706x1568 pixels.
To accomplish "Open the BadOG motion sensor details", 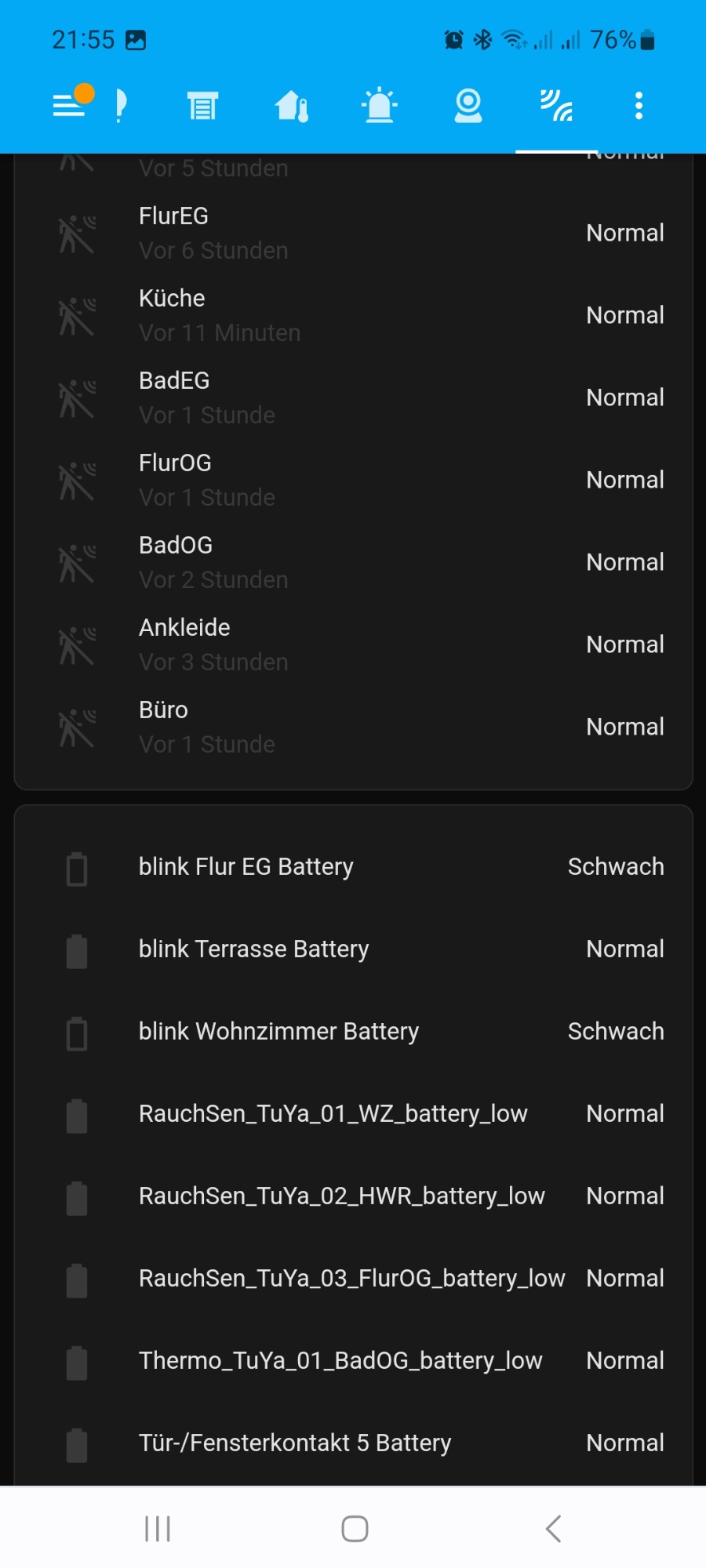I will pyautogui.click(x=354, y=562).
